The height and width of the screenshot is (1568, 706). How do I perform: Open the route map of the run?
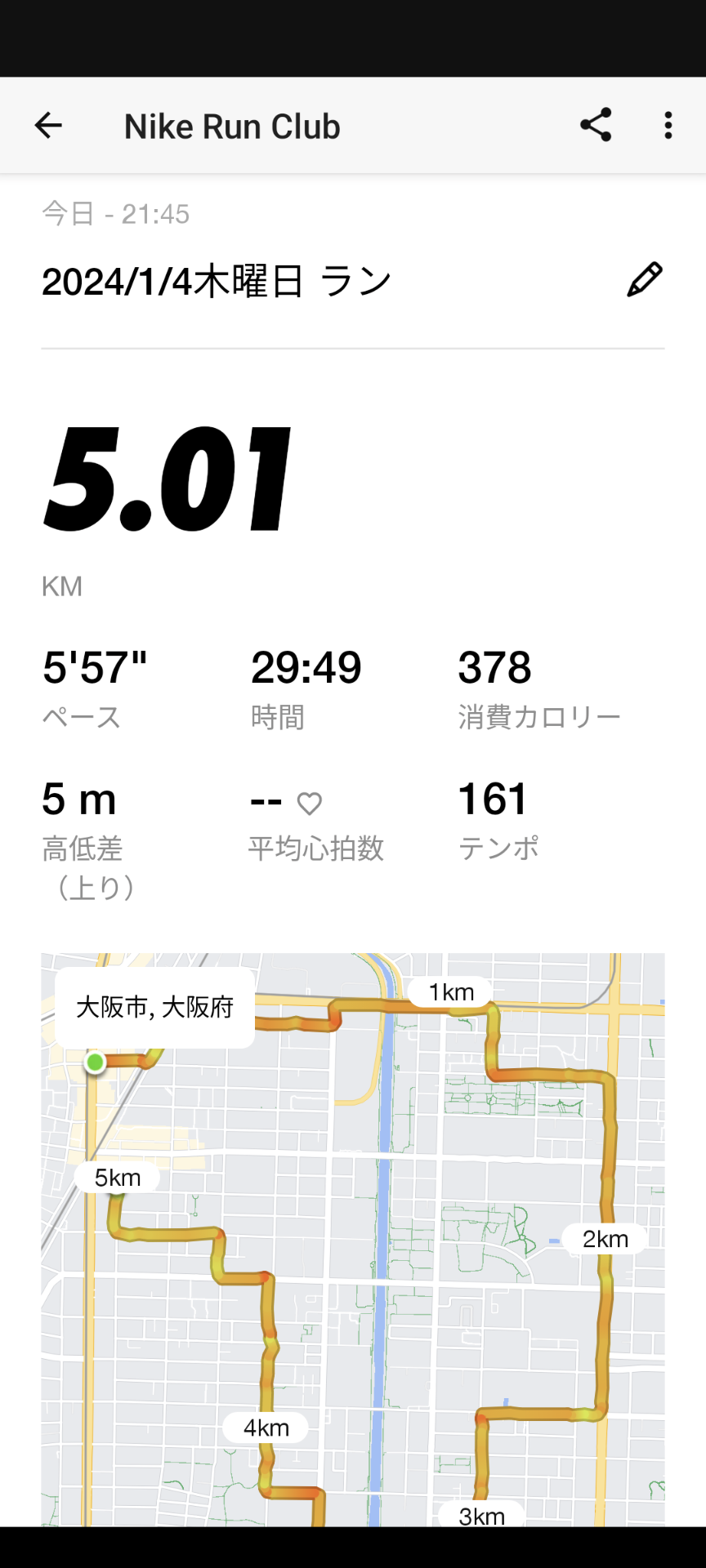pos(353,1240)
